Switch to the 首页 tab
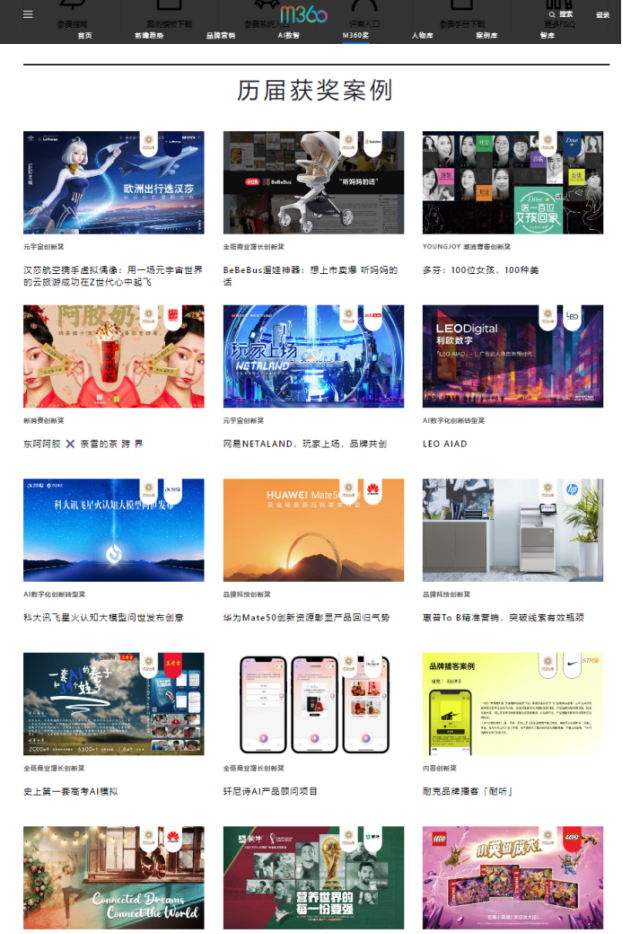Image resolution: width=623 pixels, height=934 pixels. (85, 35)
